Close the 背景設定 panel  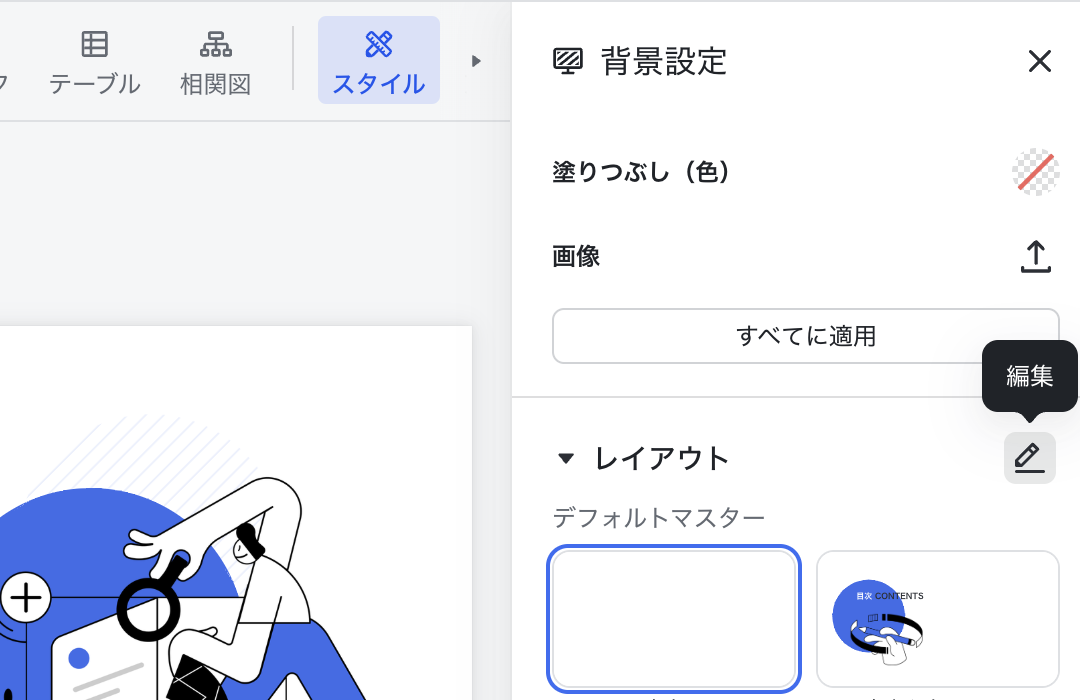tap(1039, 62)
